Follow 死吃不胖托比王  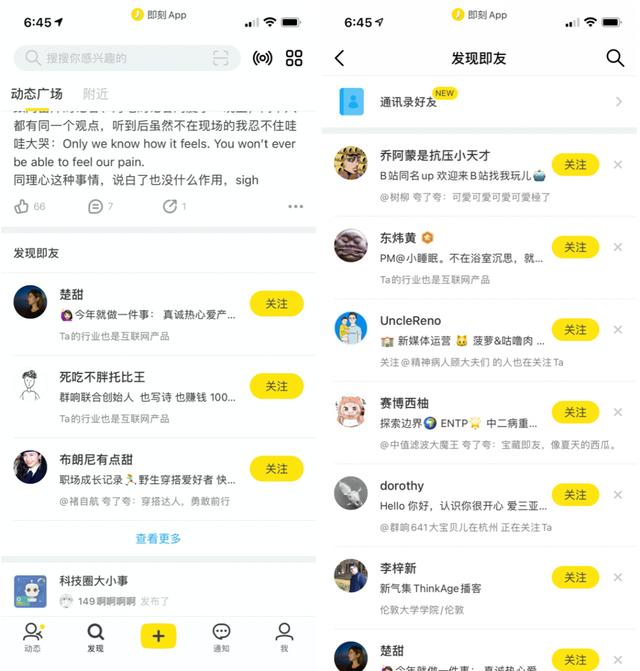coord(276,386)
